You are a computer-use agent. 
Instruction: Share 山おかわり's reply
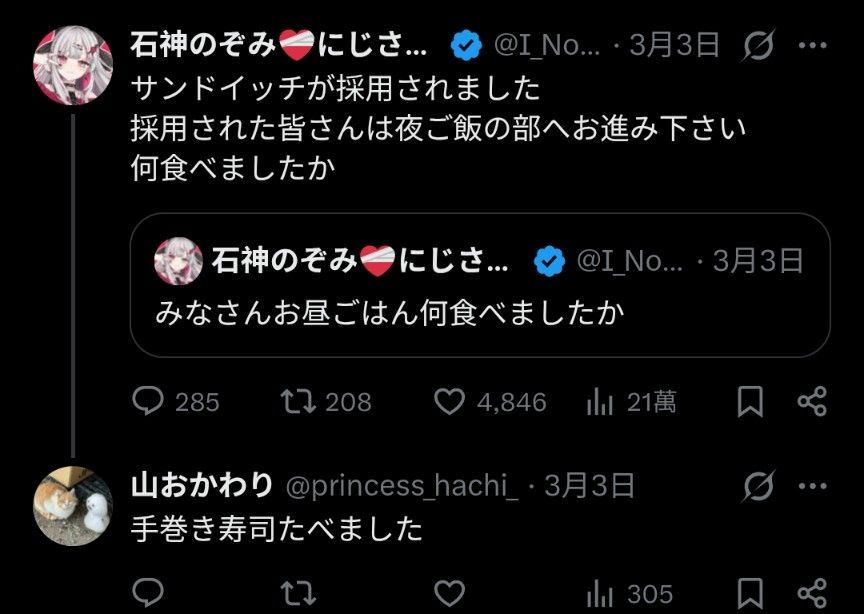pos(812,592)
